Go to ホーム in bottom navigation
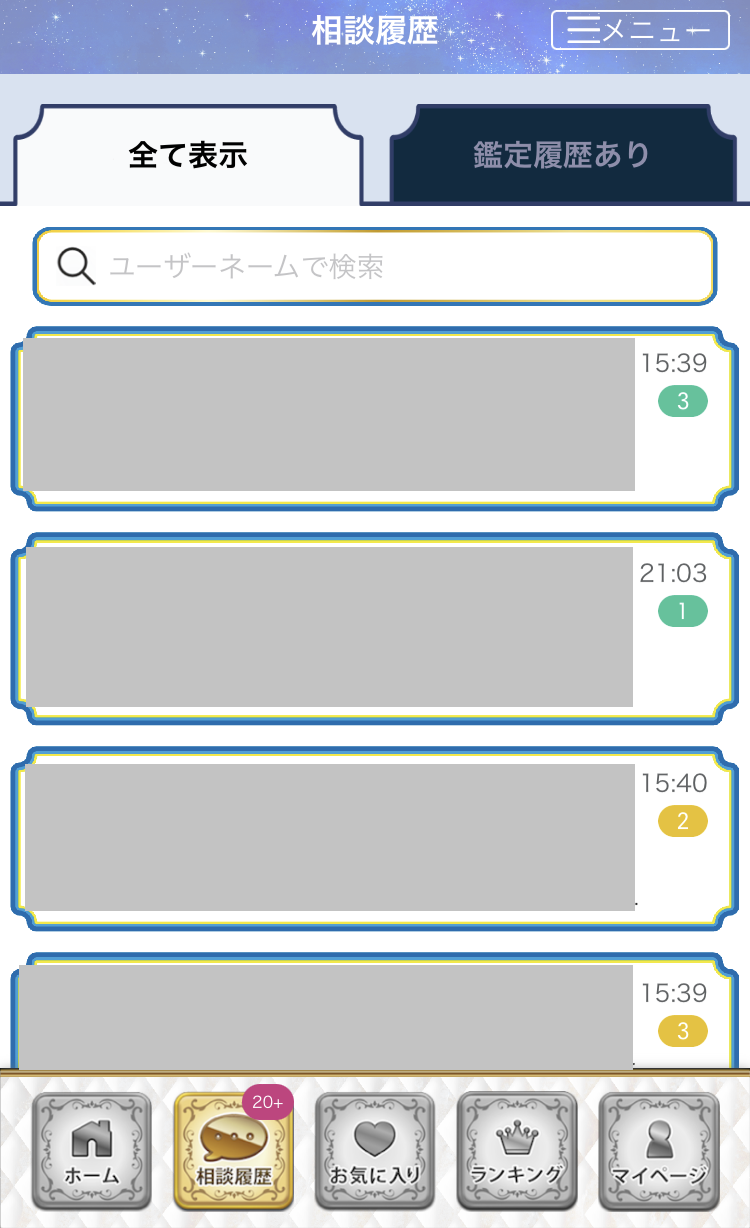This screenshot has width=750, height=1228. (x=92, y=1151)
